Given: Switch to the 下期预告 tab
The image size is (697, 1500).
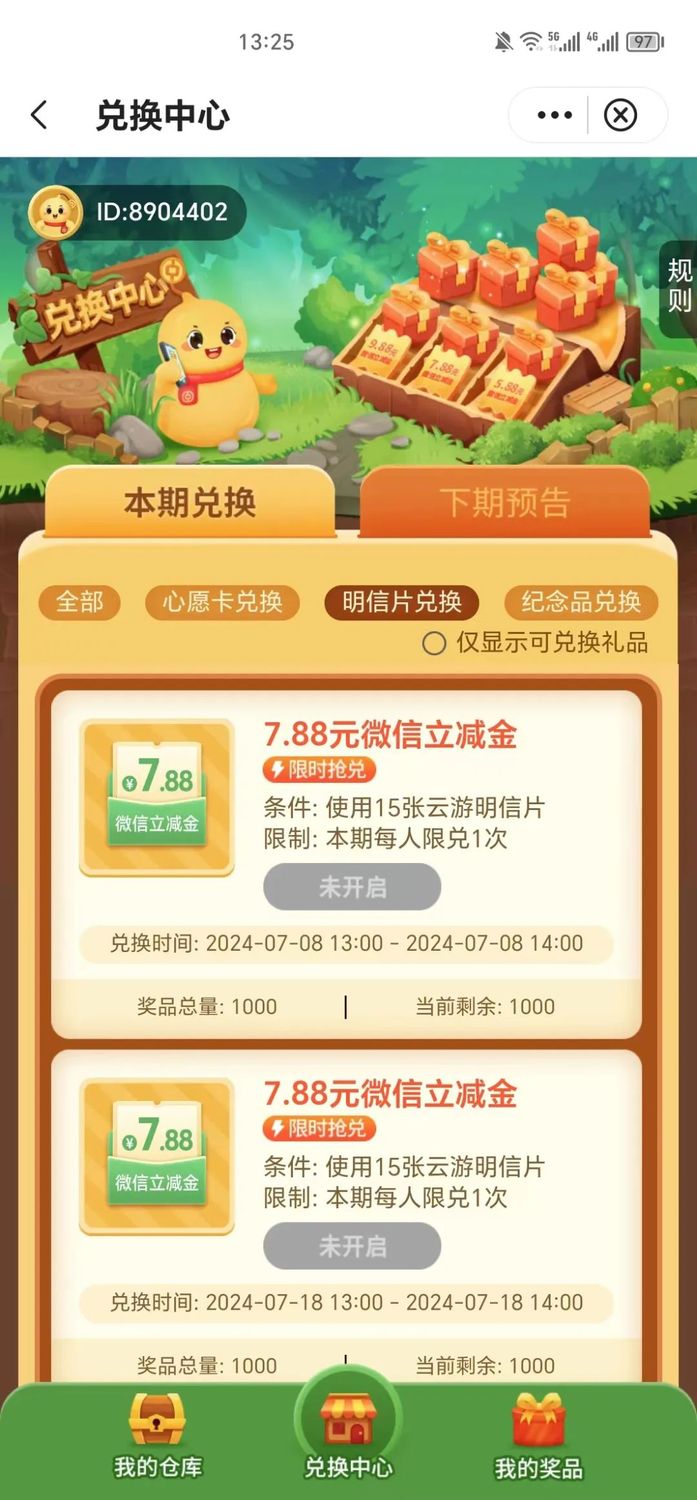Looking at the screenshot, I should pyautogui.click(x=504, y=502).
